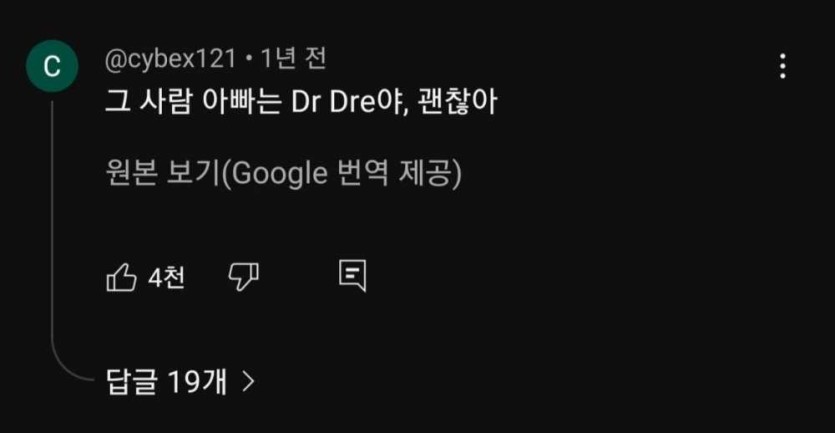Image resolution: width=835 pixels, height=433 pixels.
Task: Open cybex121's profile avatar
Action: click(52, 67)
